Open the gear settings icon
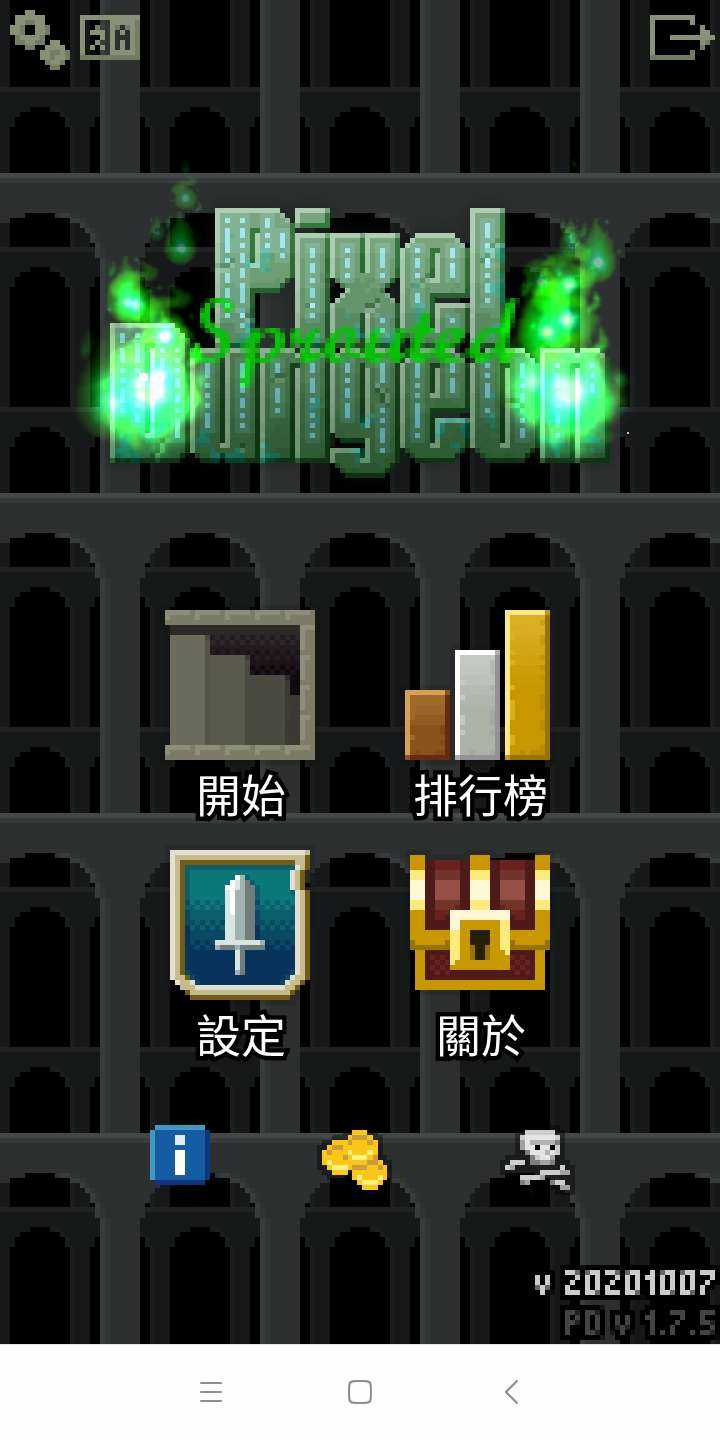The height and width of the screenshot is (1440, 720). coord(39,38)
